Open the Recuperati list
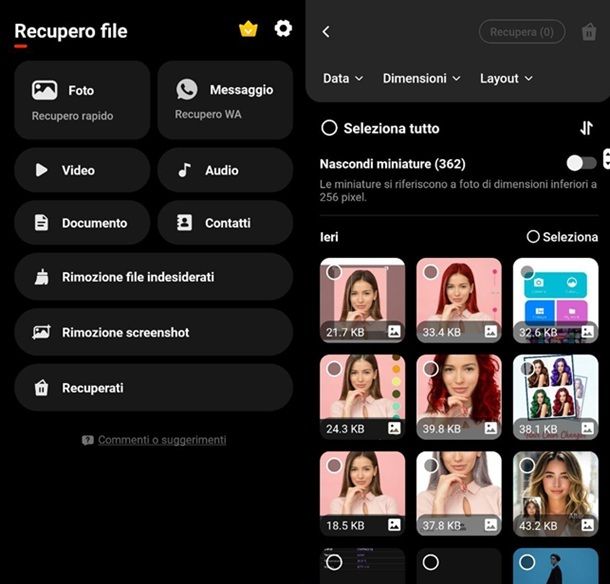 pyautogui.click(x=153, y=387)
